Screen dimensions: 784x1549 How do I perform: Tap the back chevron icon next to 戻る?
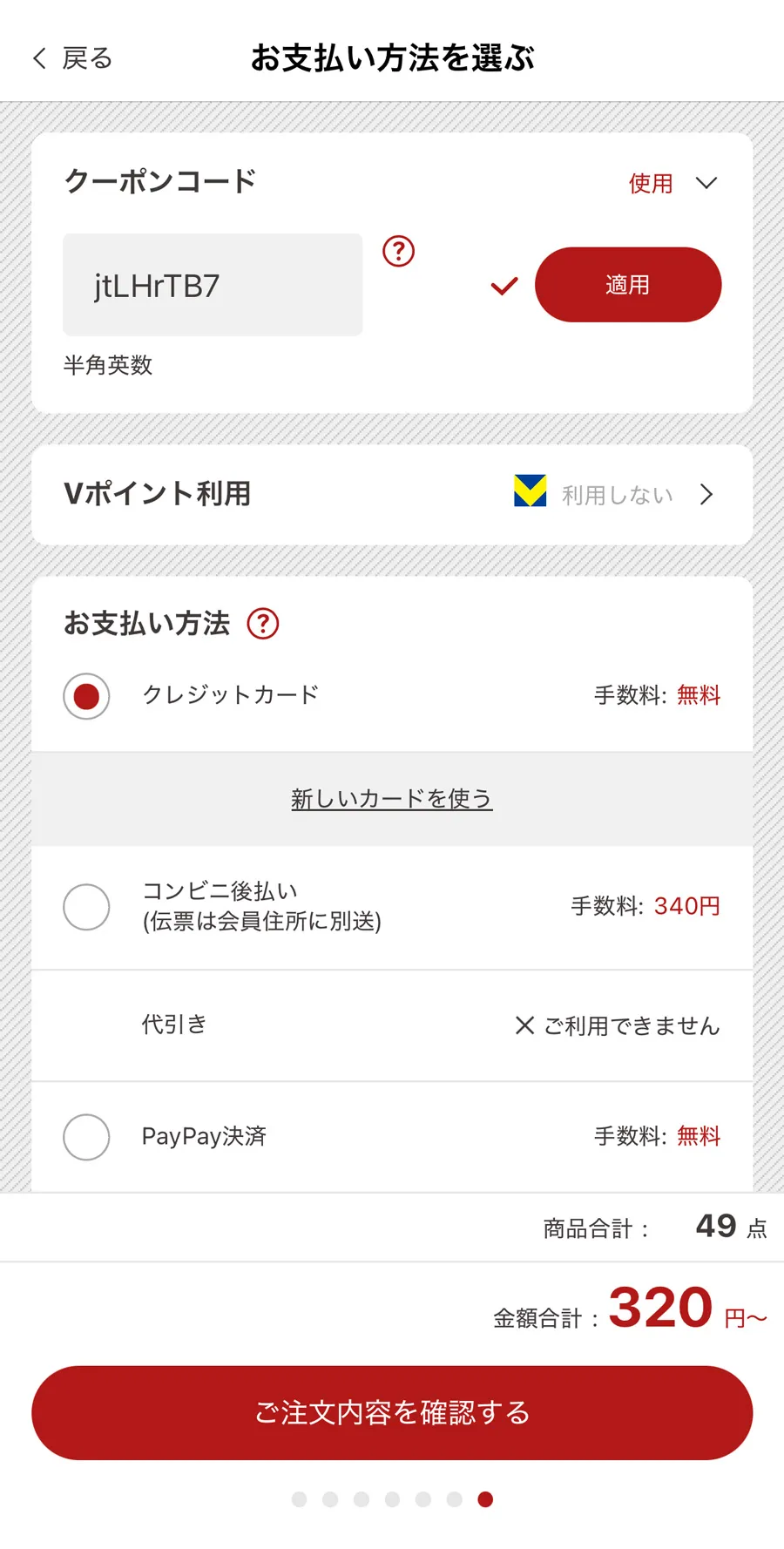pyautogui.click(x=37, y=58)
